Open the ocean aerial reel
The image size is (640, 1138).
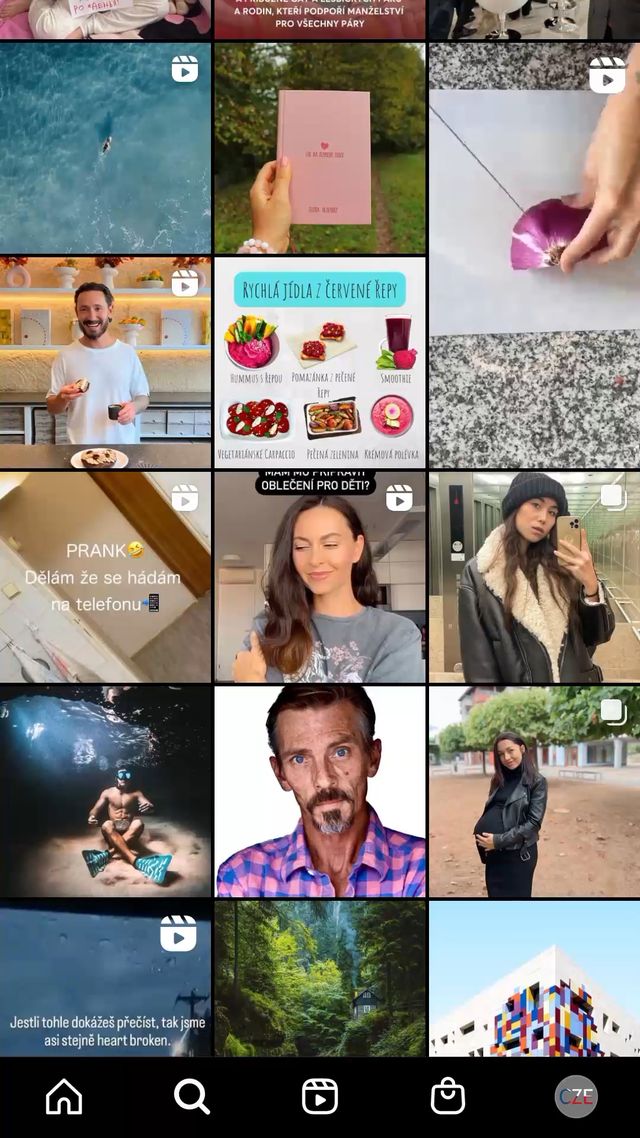click(x=105, y=148)
